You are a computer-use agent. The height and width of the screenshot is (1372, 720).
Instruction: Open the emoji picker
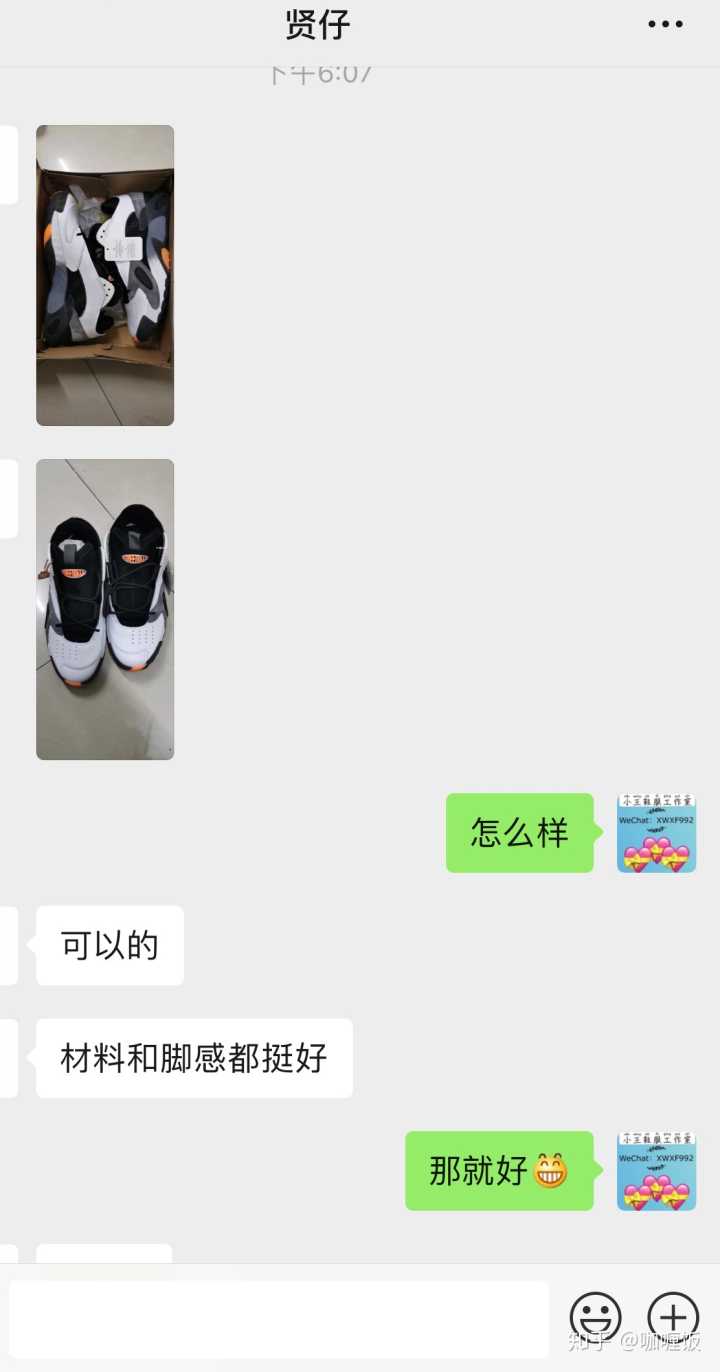(x=596, y=1317)
